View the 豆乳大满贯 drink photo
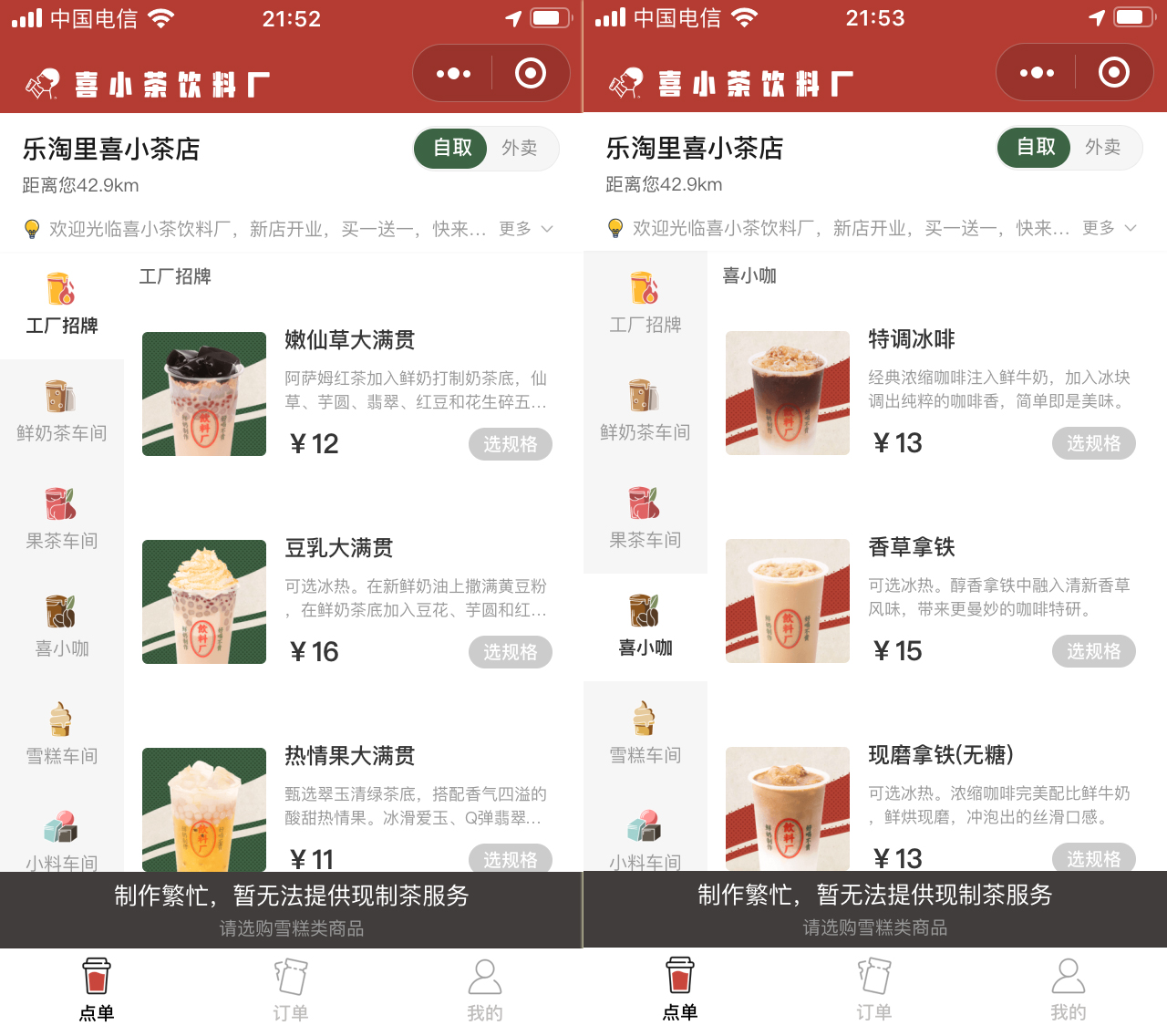This screenshot has width=1167, height=1036. pyautogui.click(x=204, y=602)
